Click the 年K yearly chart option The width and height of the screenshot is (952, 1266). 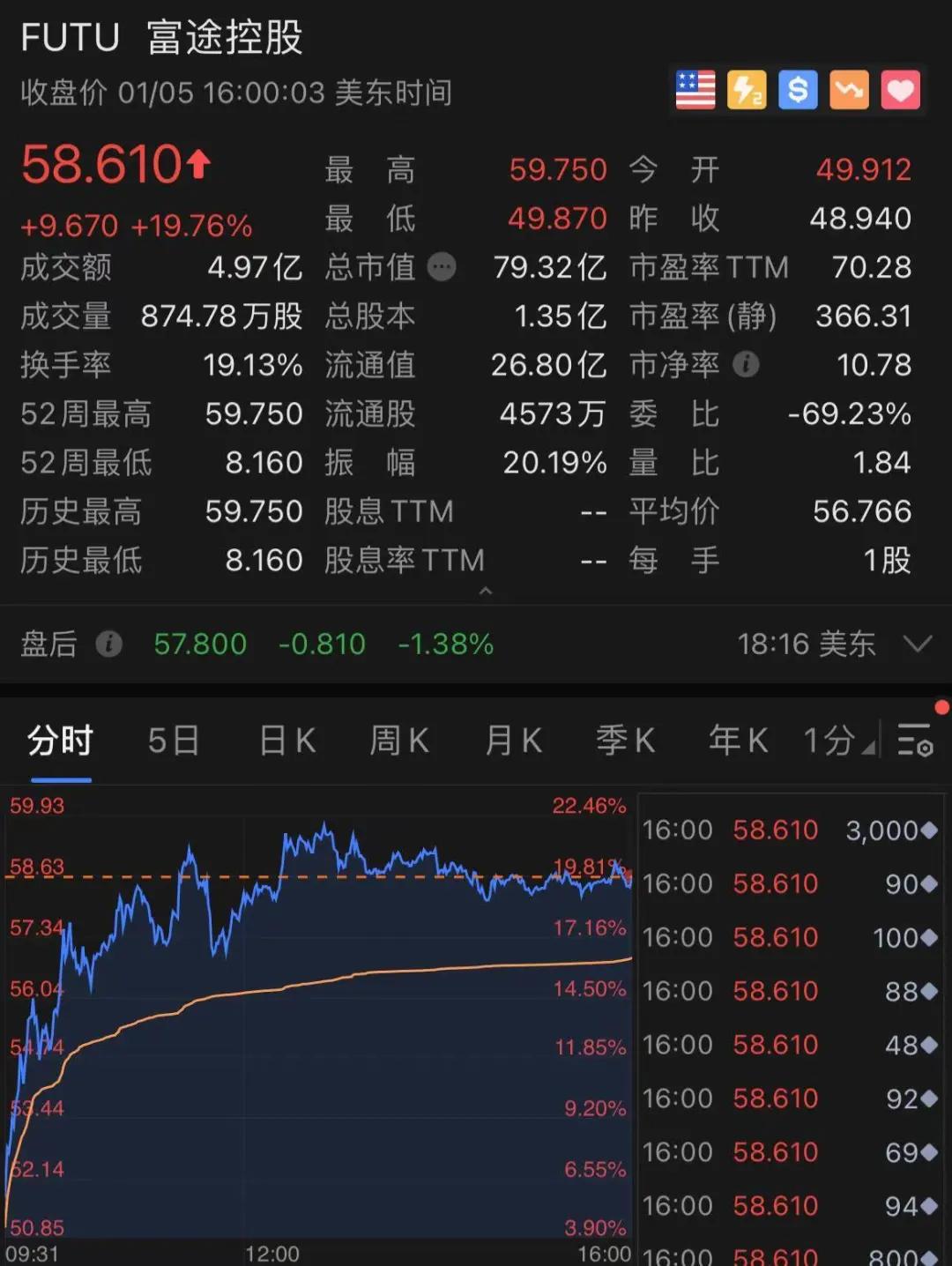(738, 741)
